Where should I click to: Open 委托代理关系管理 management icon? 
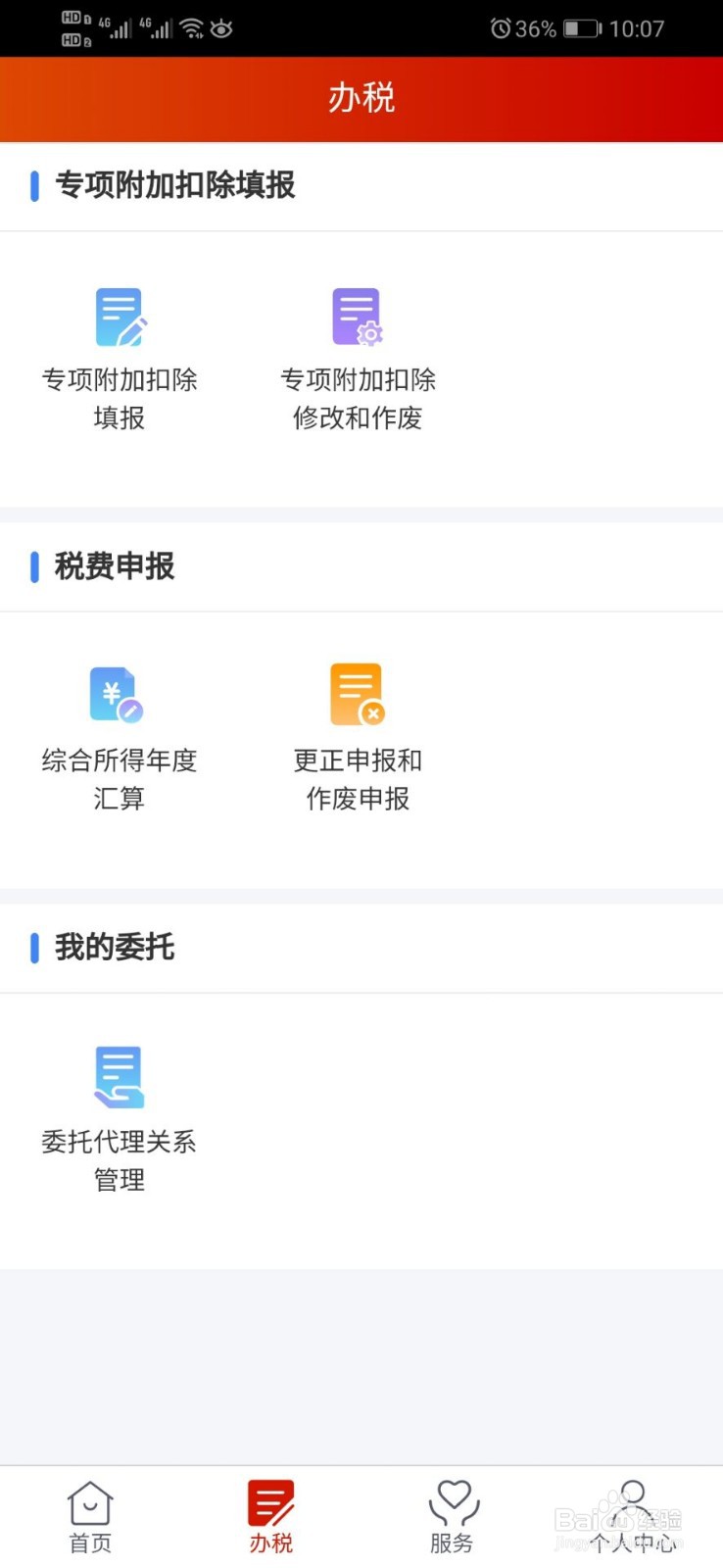click(119, 1076)
